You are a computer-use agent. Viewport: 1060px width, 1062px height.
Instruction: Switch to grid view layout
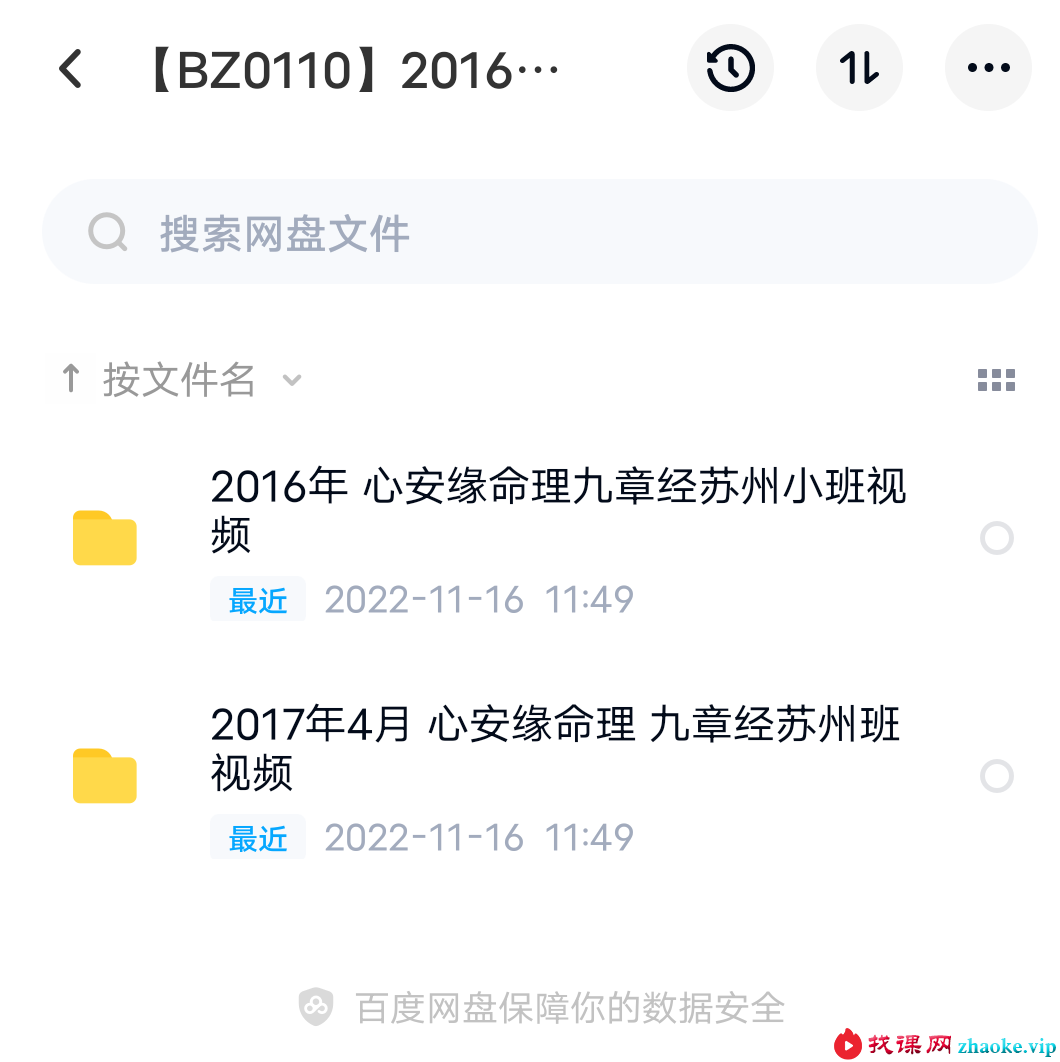(x=996, y=380)
